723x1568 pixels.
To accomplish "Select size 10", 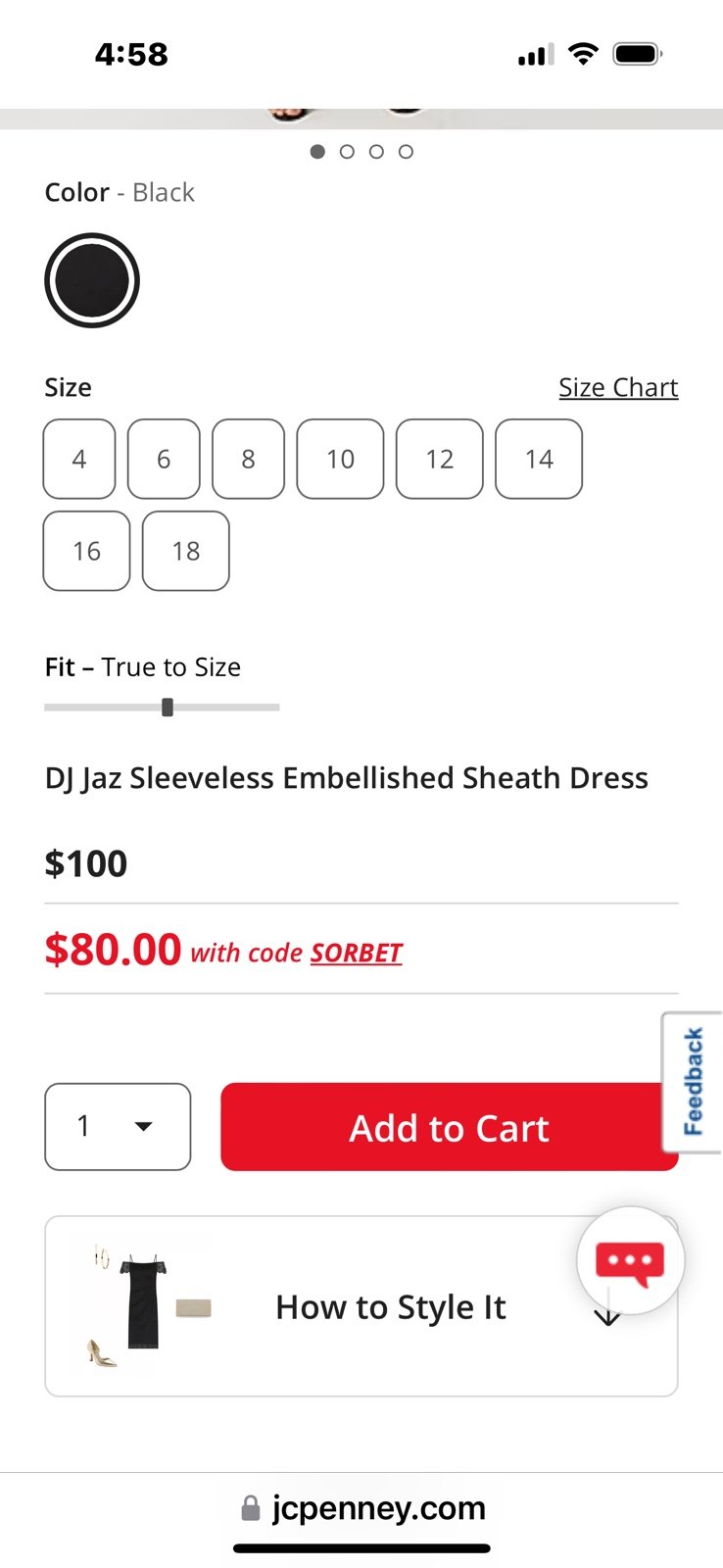I will point(340,459).
